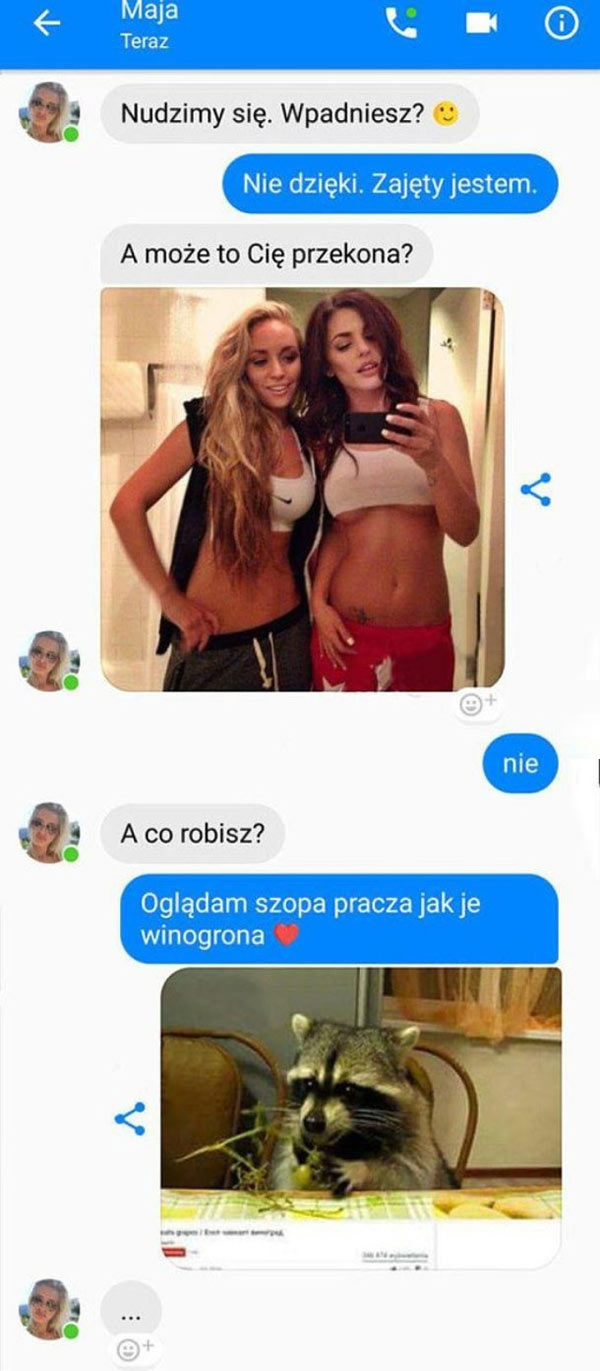Start a voice call with Maja
Screen dimensions: 600x1371
[401, 25]
